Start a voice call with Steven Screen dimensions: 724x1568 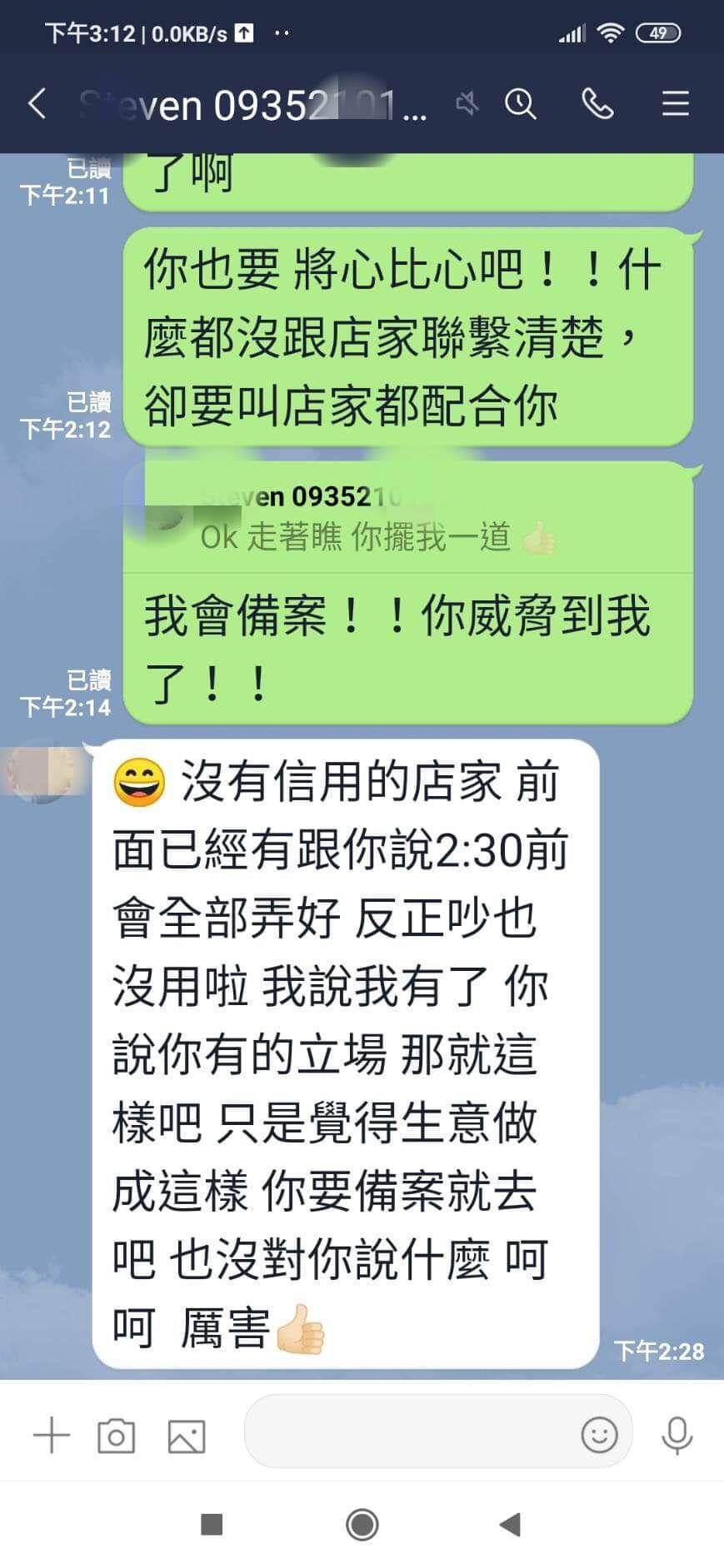coord(597,104)
